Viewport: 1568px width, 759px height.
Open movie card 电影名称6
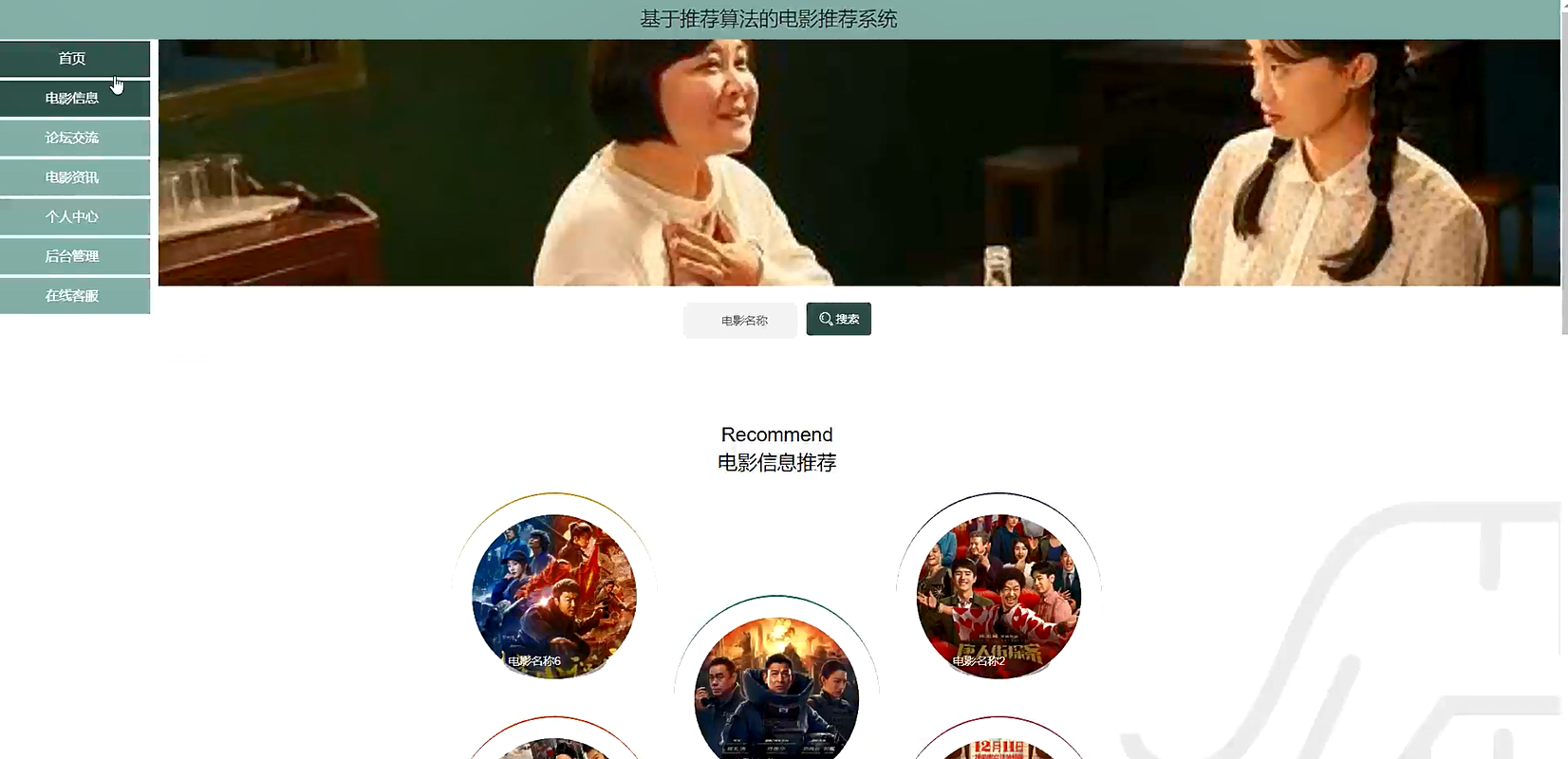point(554,596)
